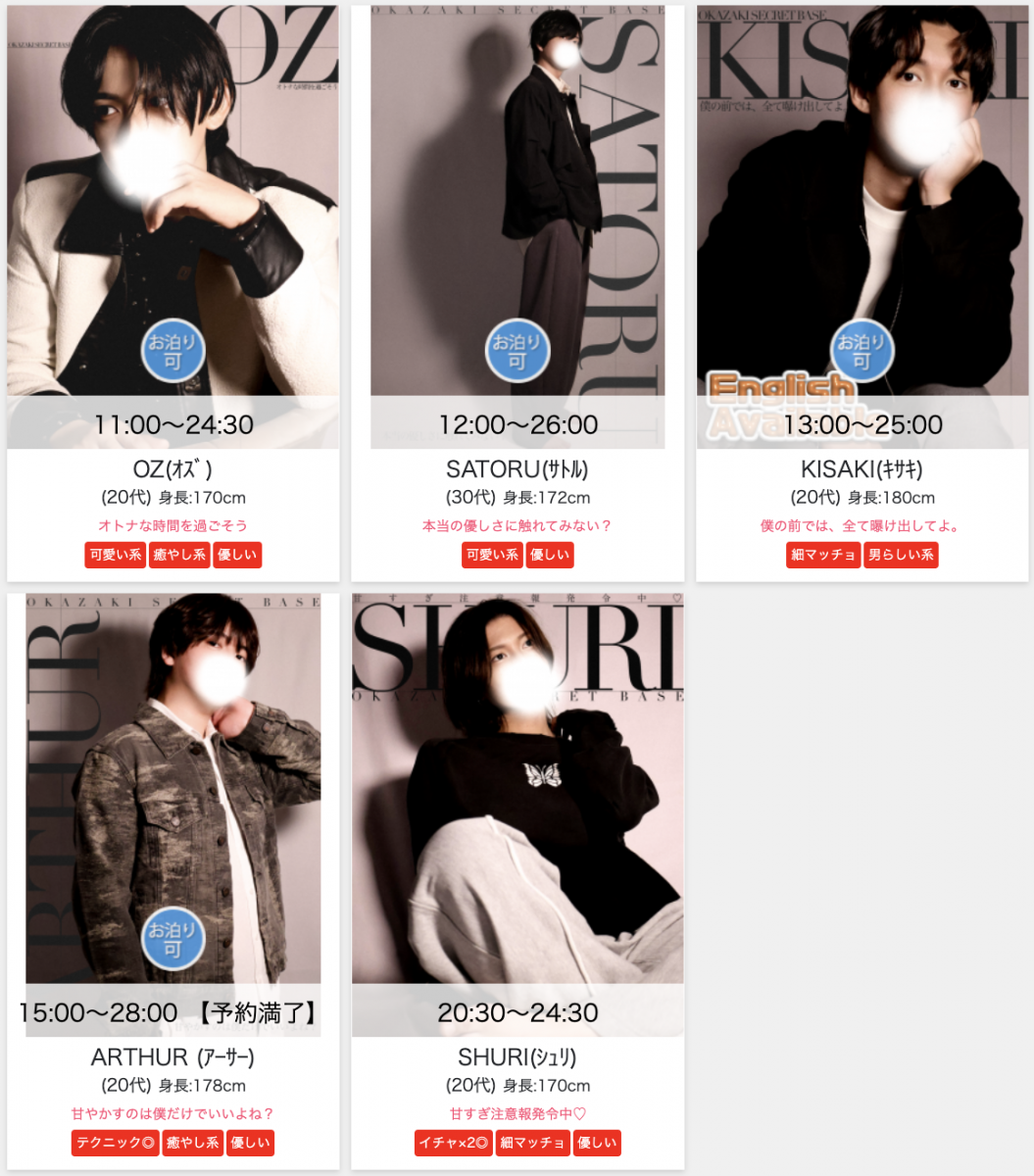This screenshot has width=1034, height=1176.
Task: Select the 細マッチョ tag under KISAKI
Action: coord(823,555)
